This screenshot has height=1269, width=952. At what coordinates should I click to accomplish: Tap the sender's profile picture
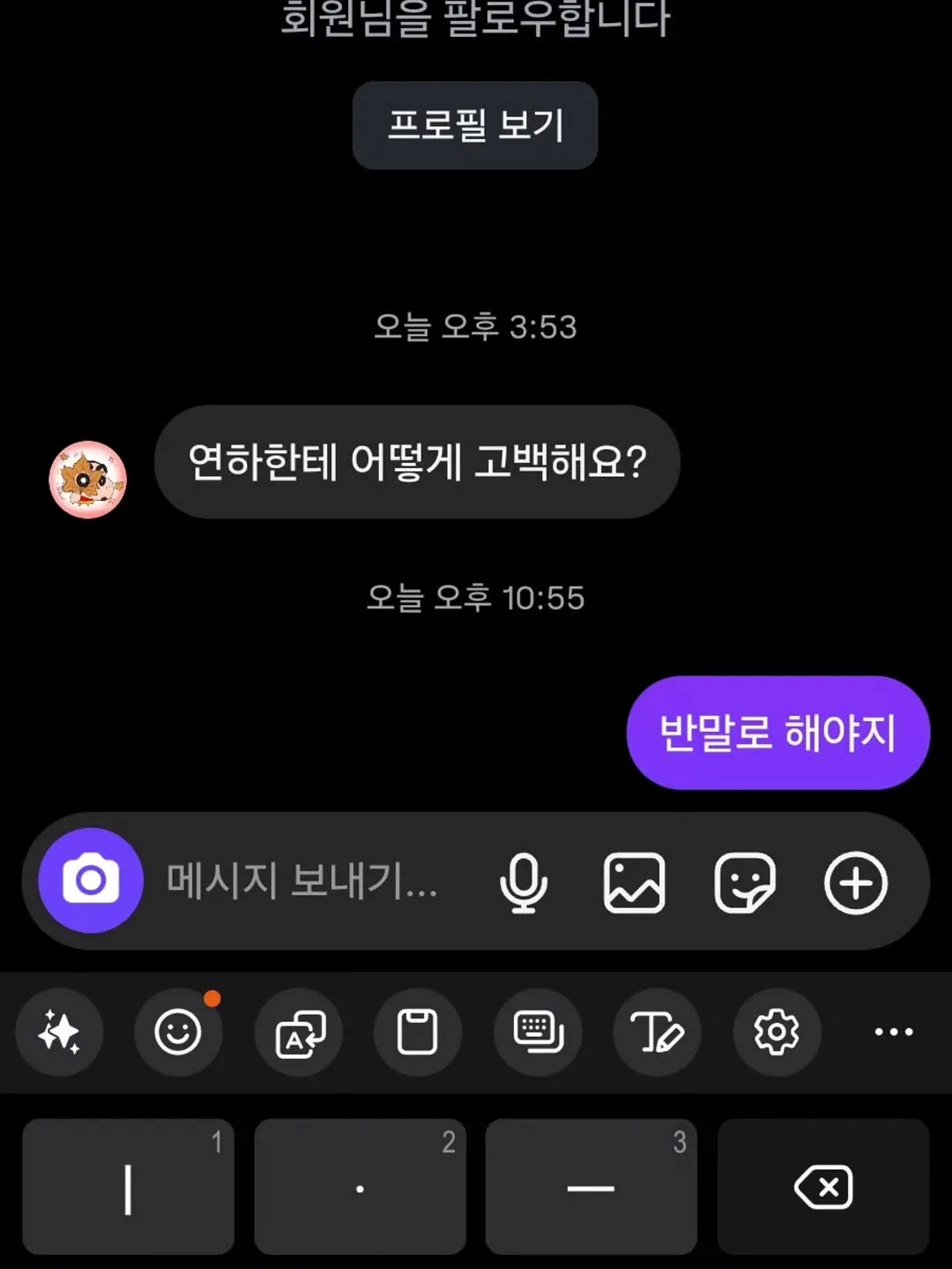88,479
